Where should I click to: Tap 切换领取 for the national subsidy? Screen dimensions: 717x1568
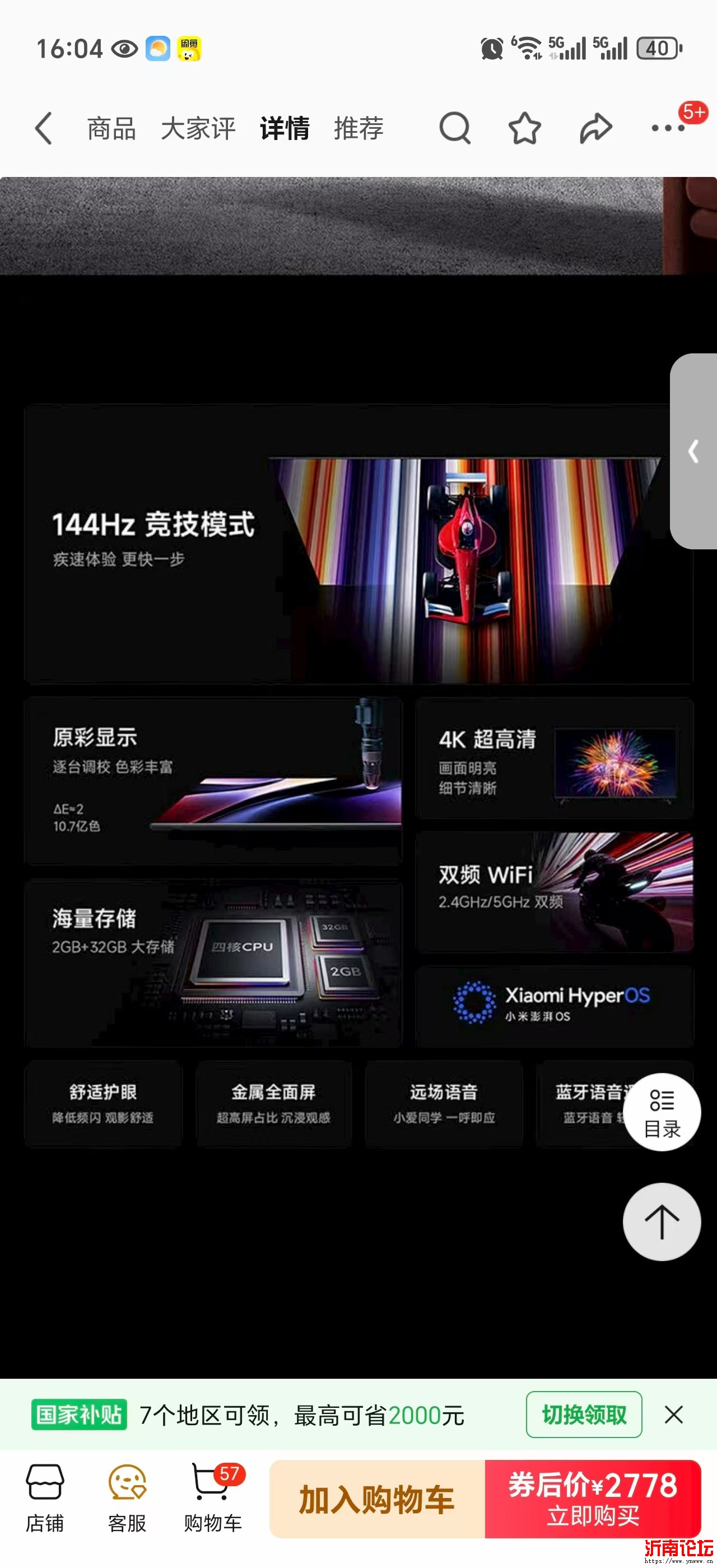point(584,1415)
